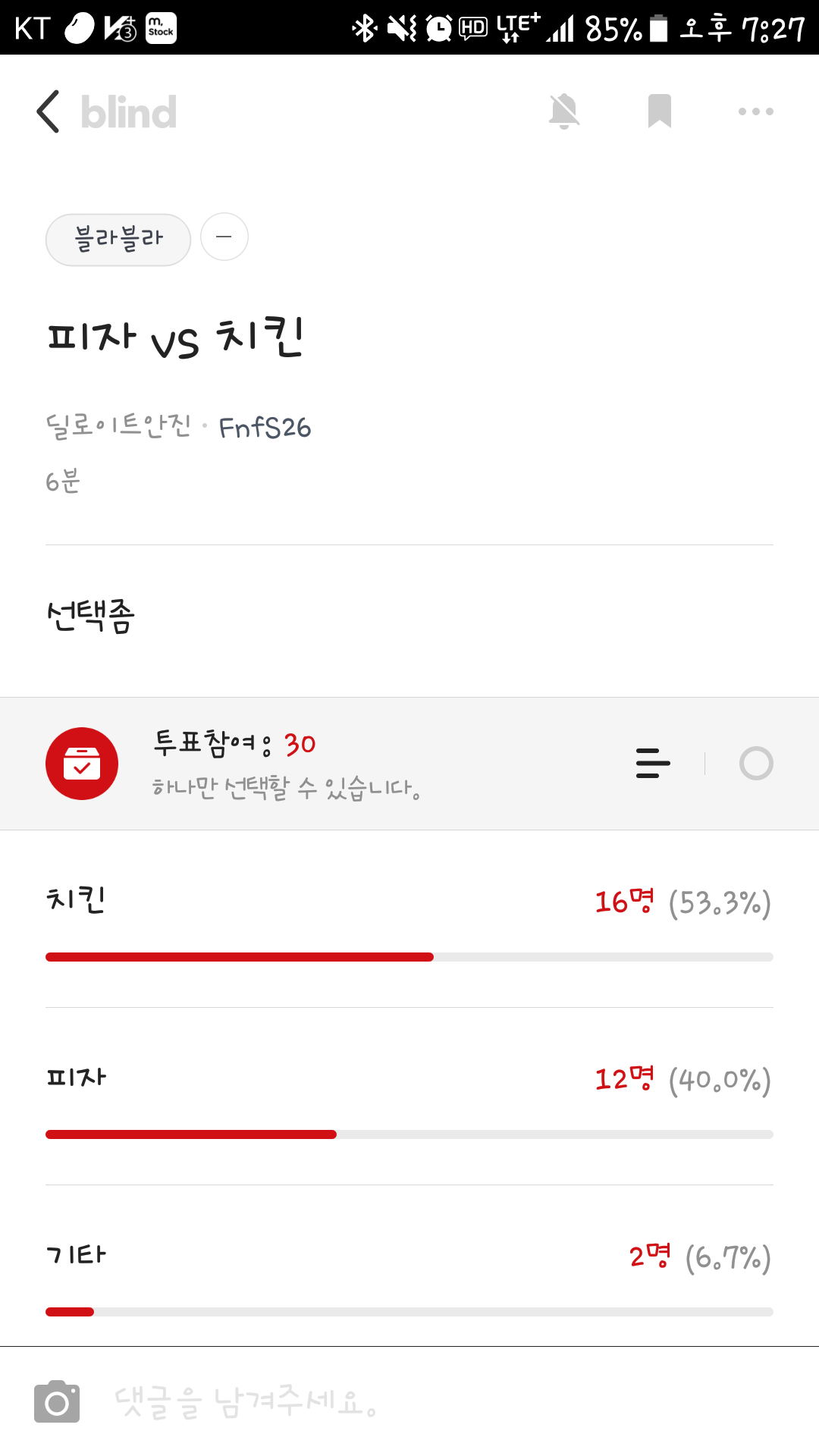Viewport: 819px width, 1456px height.
Task: Vote for the 피자 option
Action: click(x=409, y=1097)
